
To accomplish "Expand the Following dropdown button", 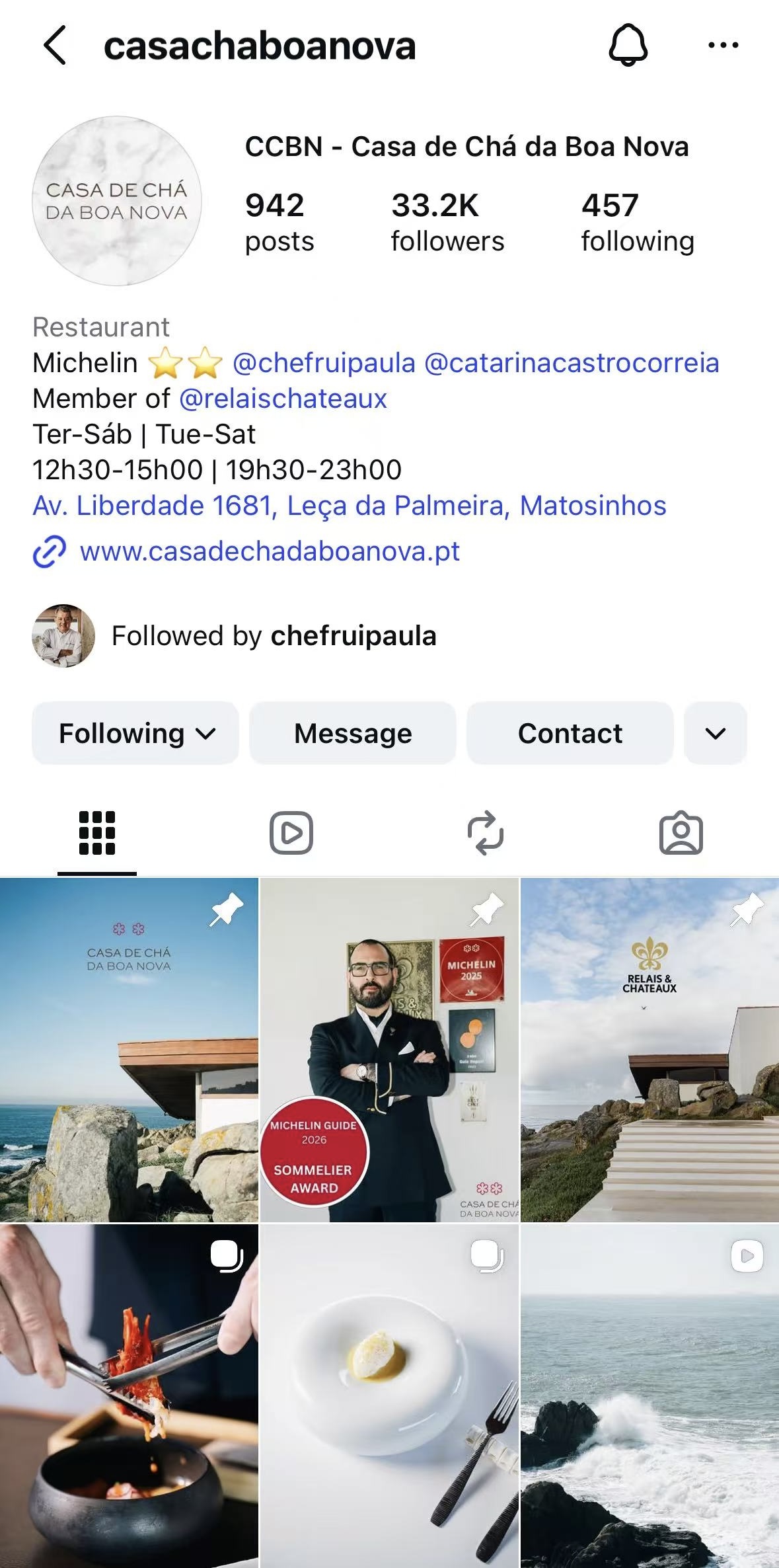I will [x=135, y=733].
